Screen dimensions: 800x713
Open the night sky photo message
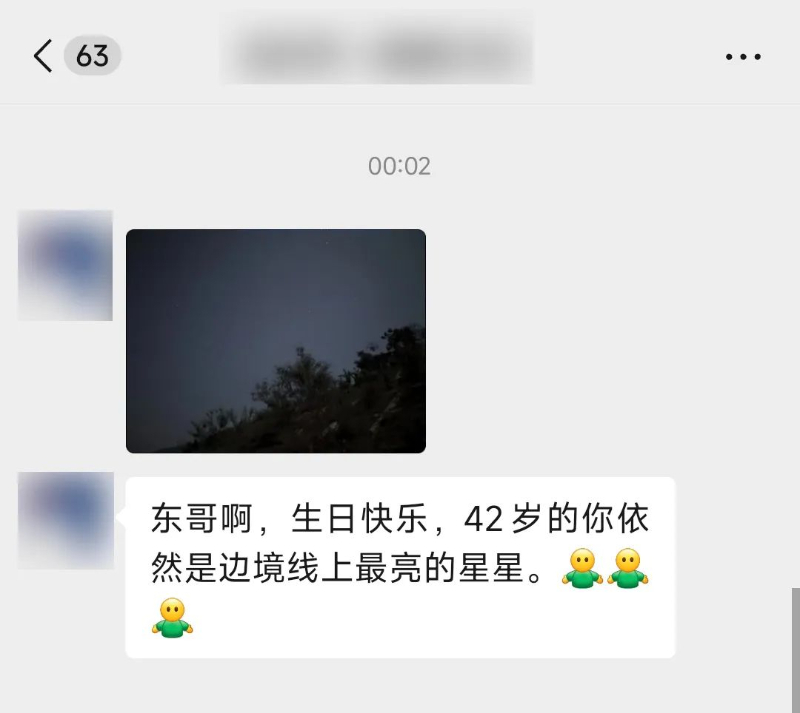276,341
